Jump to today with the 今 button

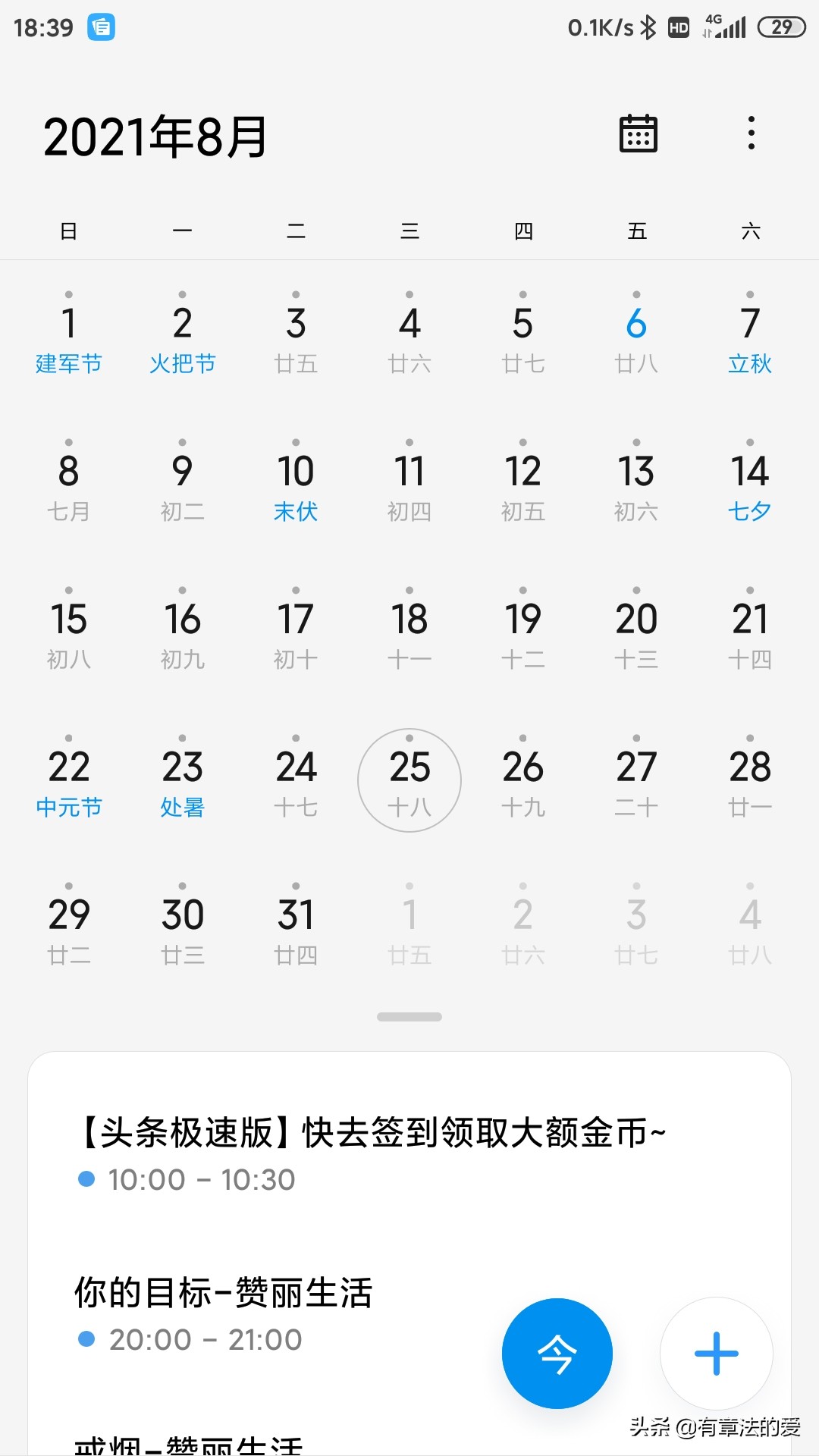pyautogui.click(x=557, y=1354)
